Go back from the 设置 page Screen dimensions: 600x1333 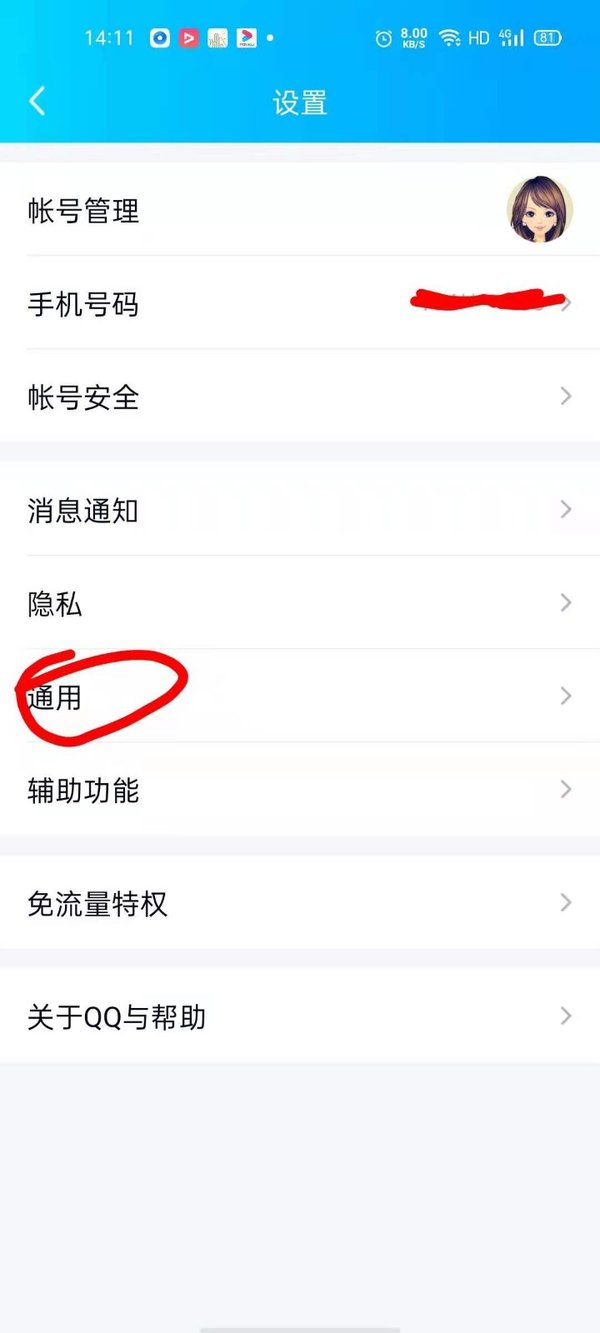coord(38,101)
